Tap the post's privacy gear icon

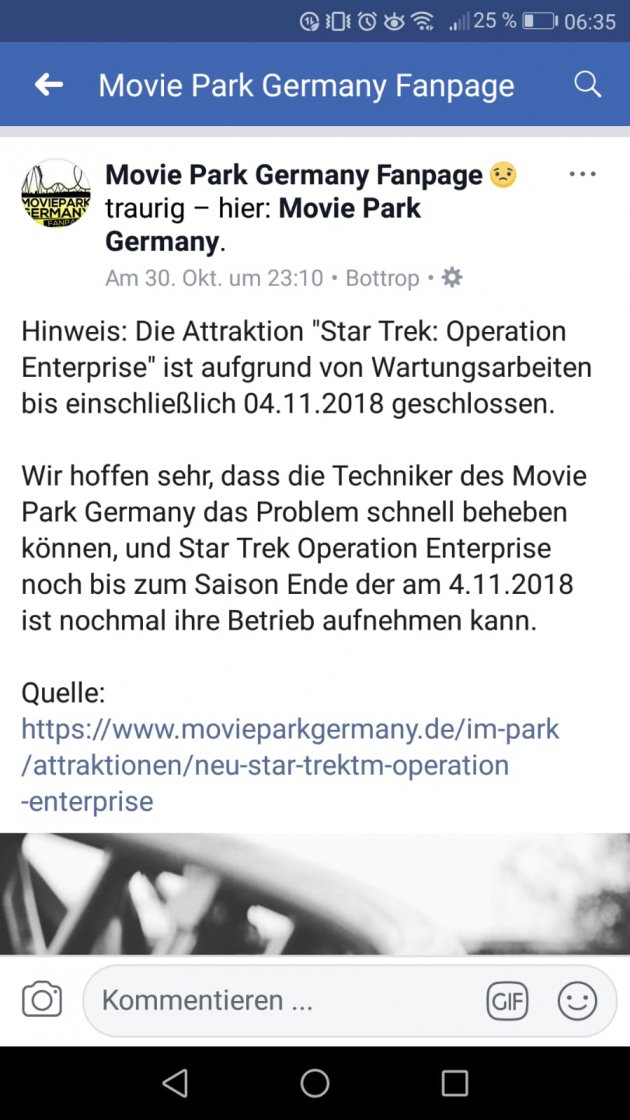click(x=452, y=277)
